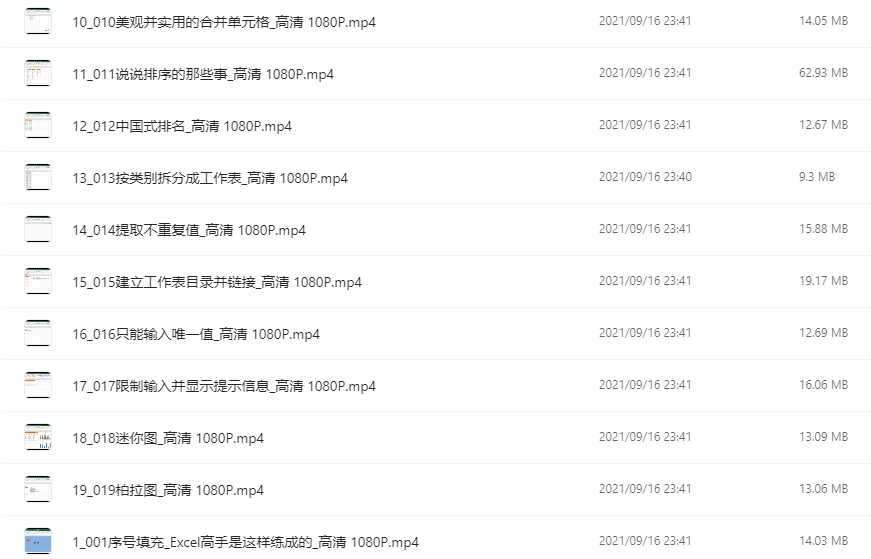Image resolution: width=871 pixels, height=559 pixels.
Task: Play the 19_019柏拉图 video
Action: click(168, 490)
